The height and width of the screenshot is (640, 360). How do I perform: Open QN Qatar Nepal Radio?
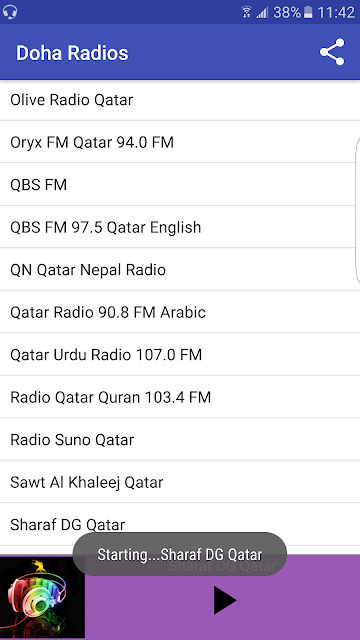click(180, 270)
